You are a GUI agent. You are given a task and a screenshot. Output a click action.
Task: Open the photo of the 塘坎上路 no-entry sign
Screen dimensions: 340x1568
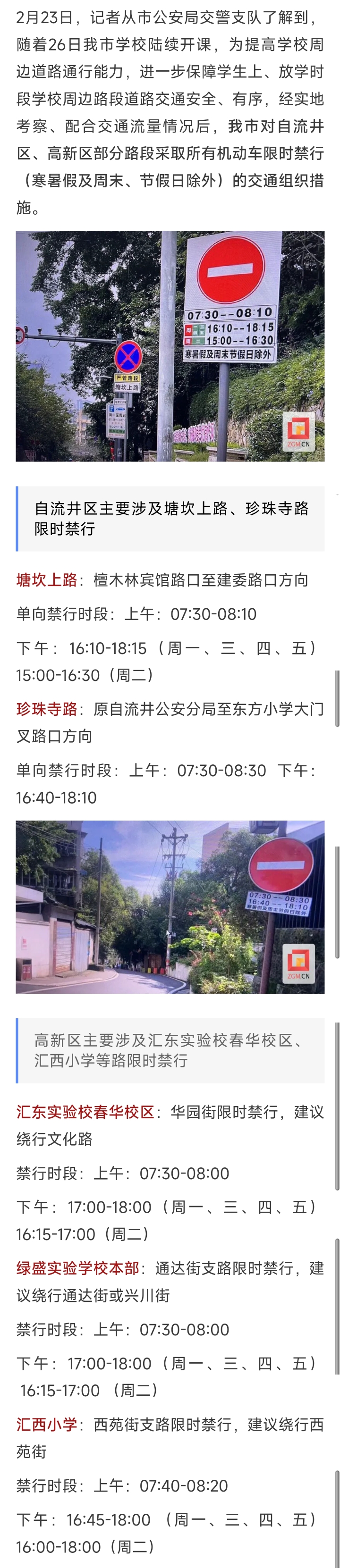click(170, 346)
